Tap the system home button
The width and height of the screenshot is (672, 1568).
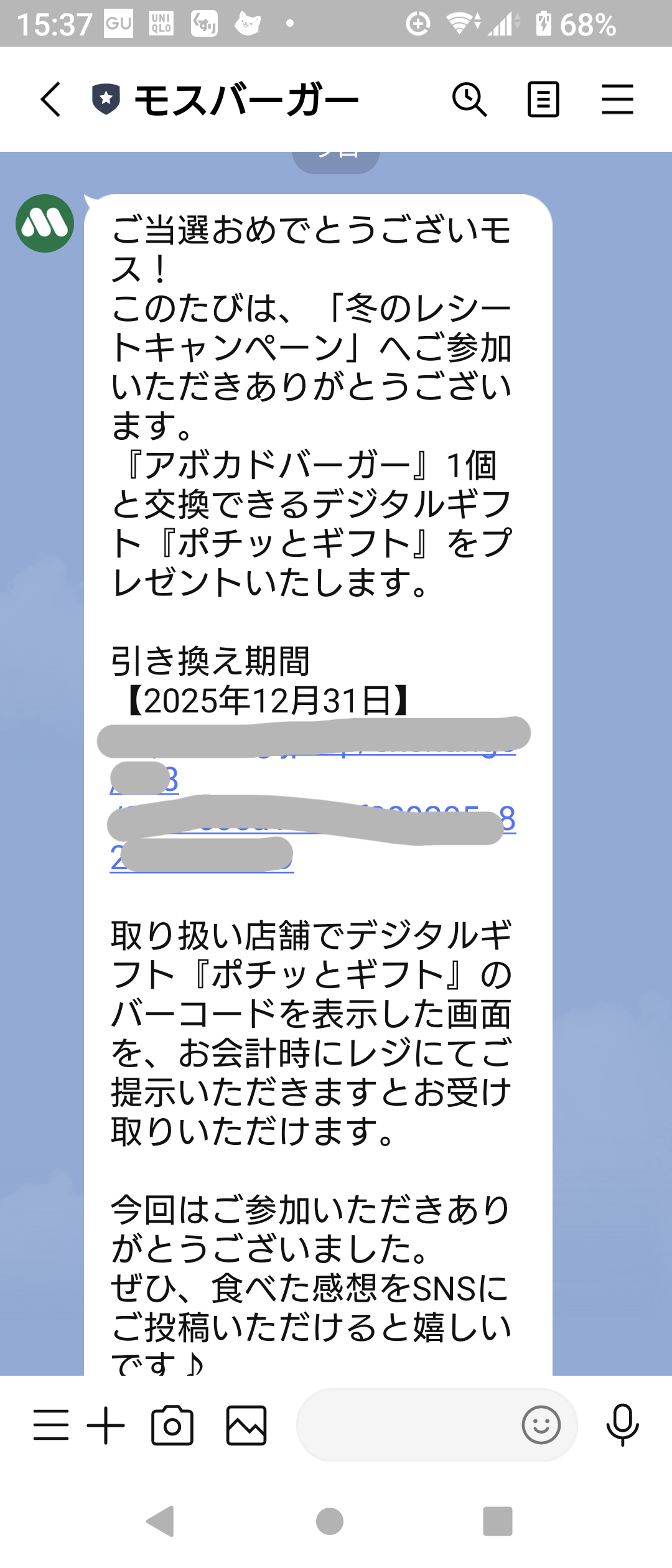(x=330, y=1522)
